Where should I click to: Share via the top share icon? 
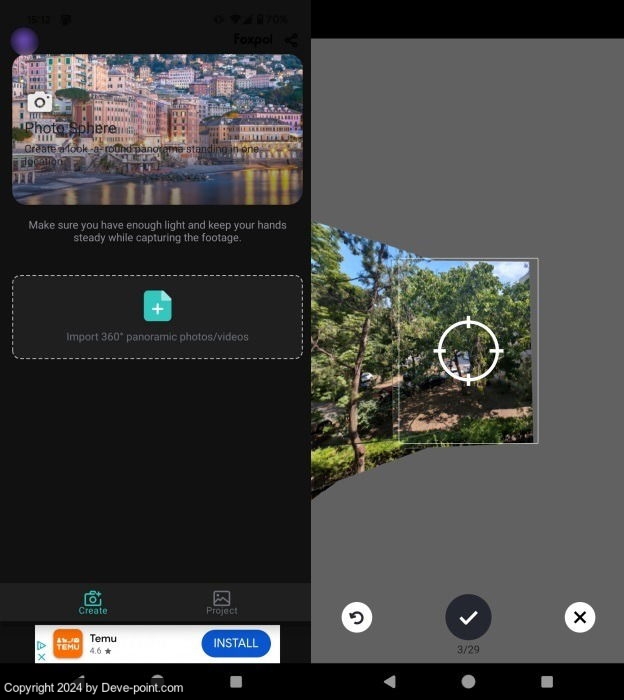[291, 40]
